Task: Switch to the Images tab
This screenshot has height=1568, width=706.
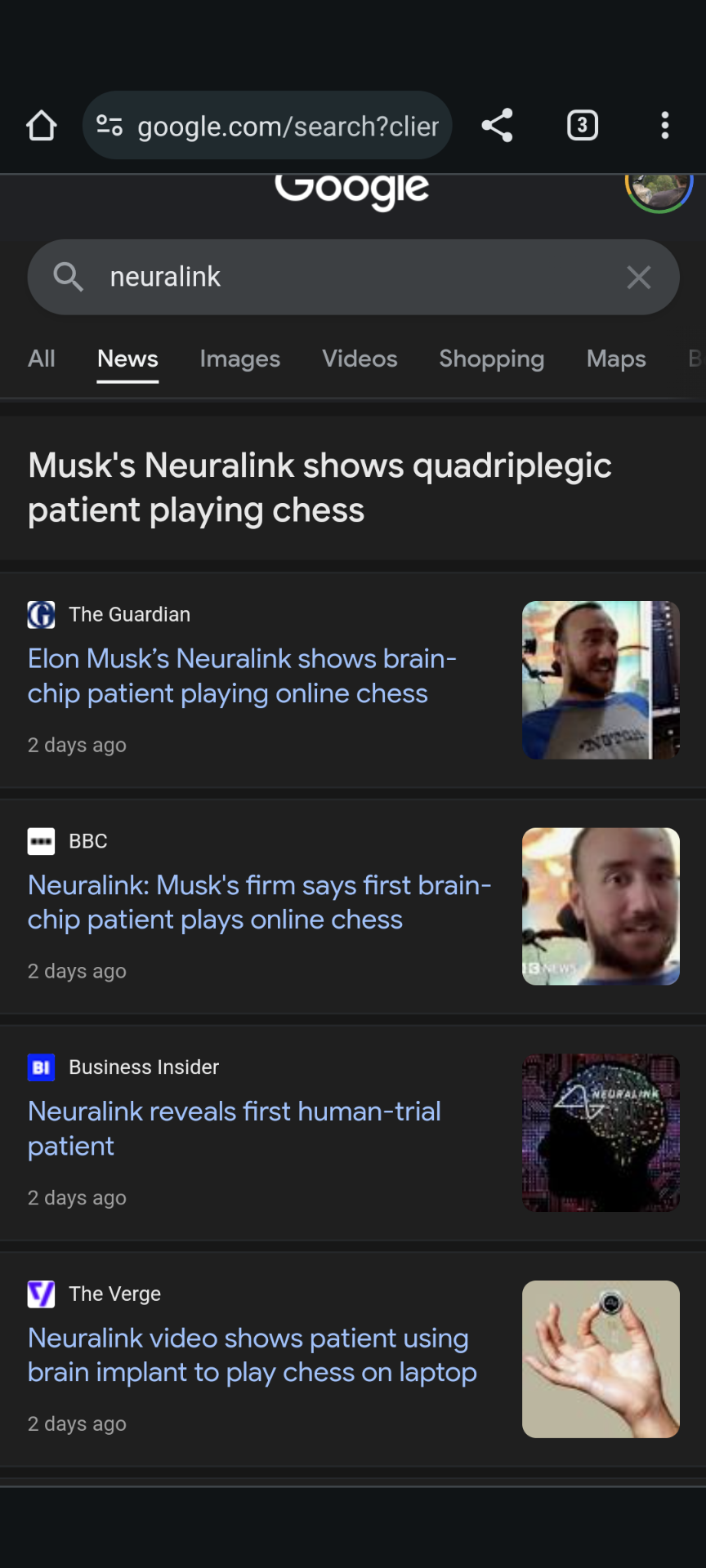Action: pyautogui.click(x=239, y=359)
